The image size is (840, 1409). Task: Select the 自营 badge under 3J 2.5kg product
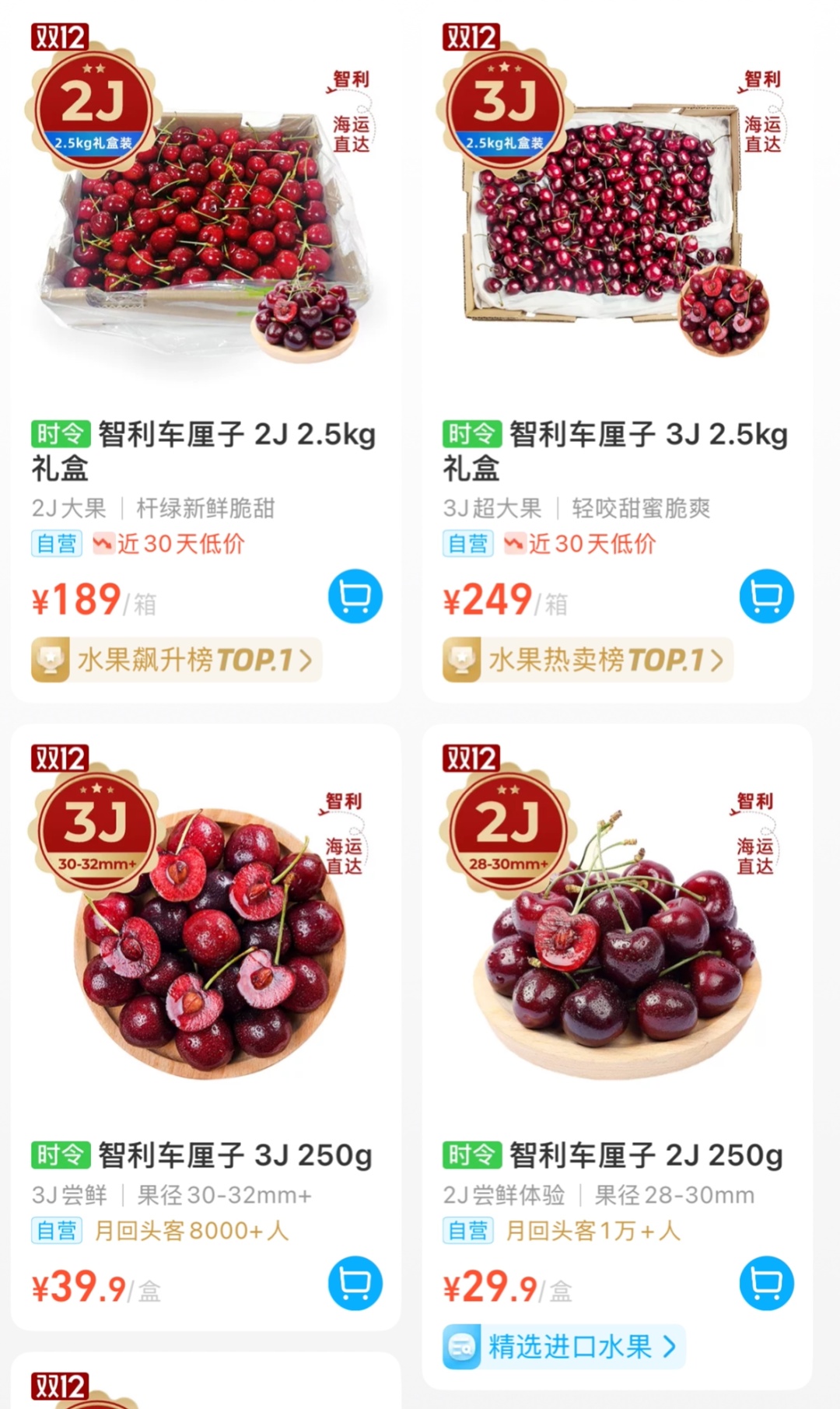click(467, 542)
